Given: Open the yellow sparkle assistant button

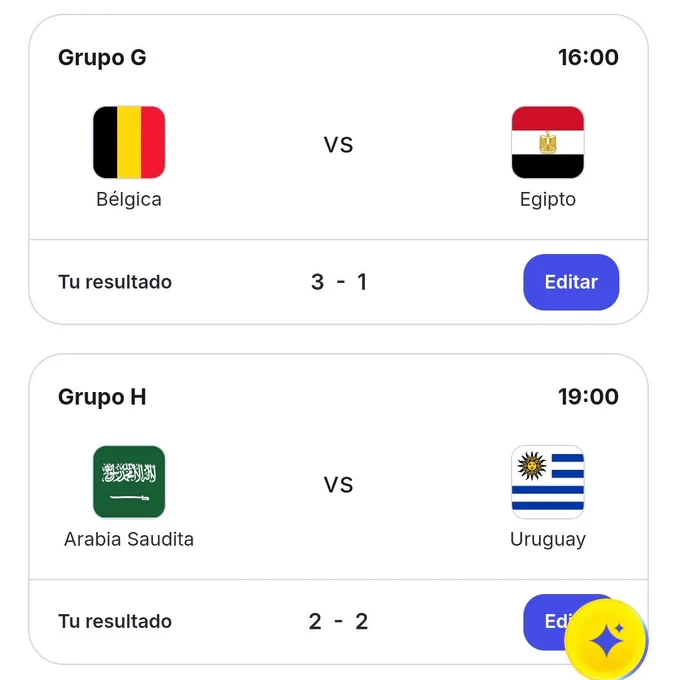Looking at the screenshot, I should coord(606,640).
